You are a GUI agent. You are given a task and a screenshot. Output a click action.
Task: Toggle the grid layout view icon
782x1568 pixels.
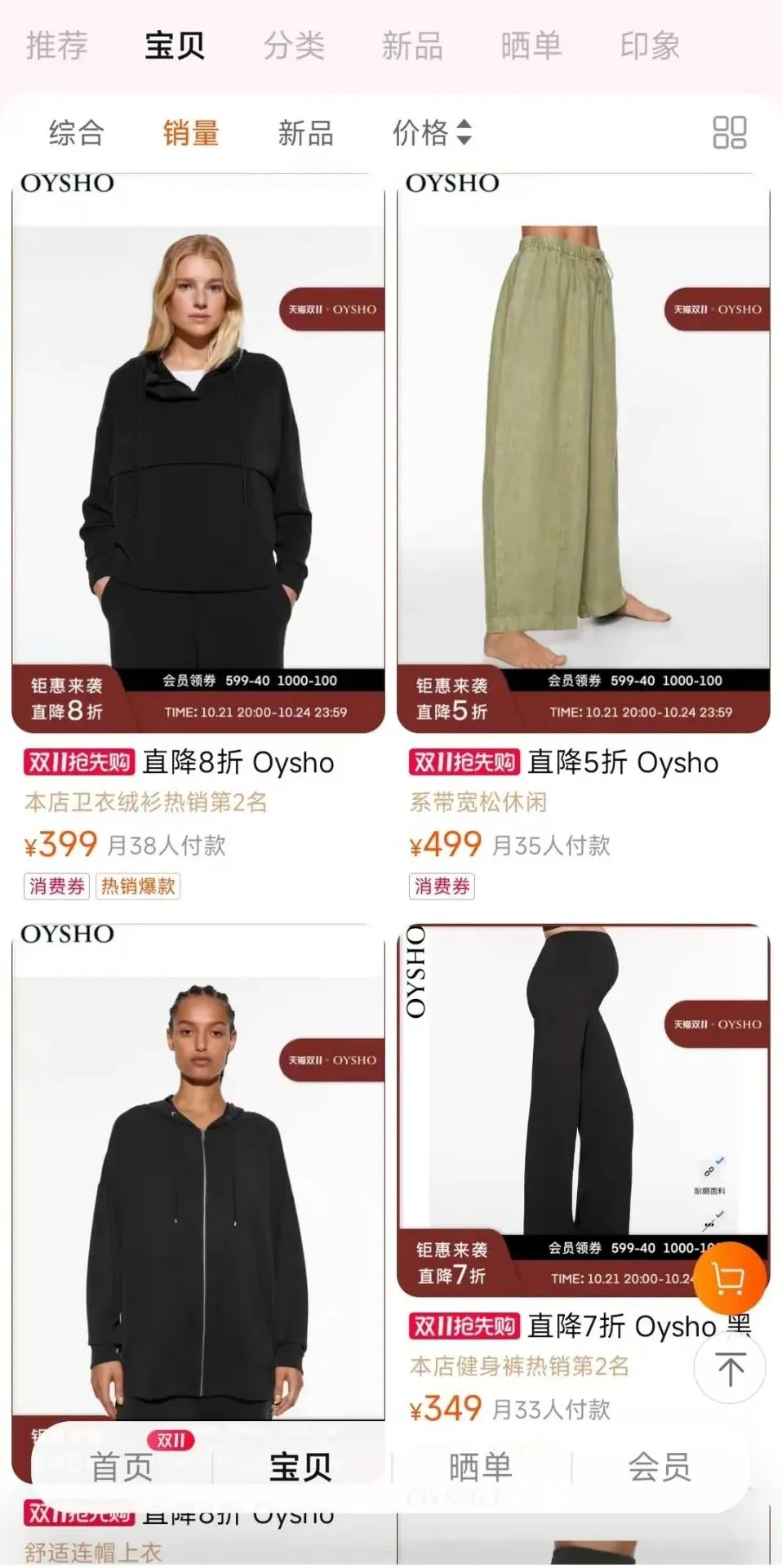pos(729,132)
